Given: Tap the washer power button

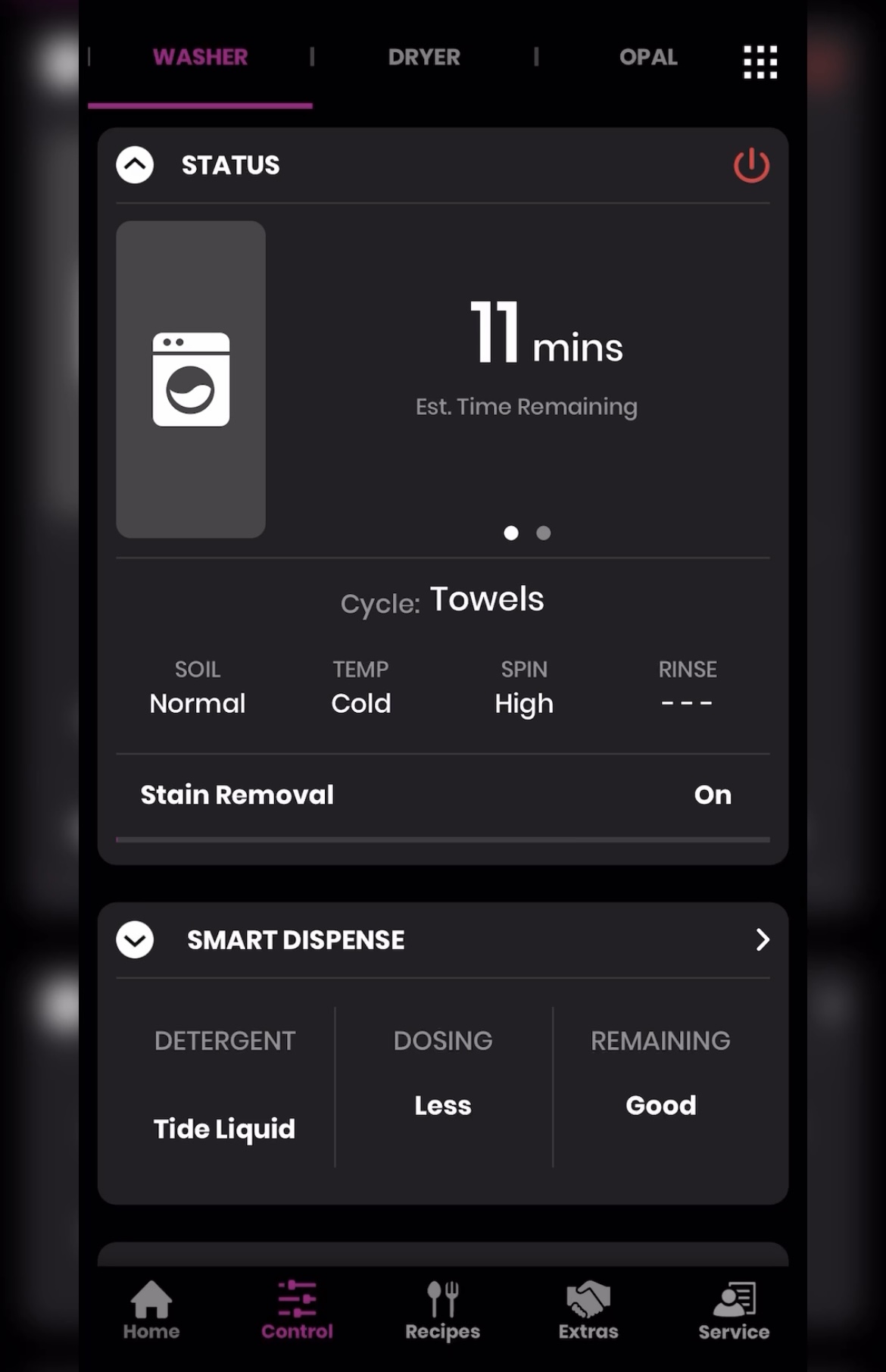Looking at the screenshot, I should click(x=751, y=165).
